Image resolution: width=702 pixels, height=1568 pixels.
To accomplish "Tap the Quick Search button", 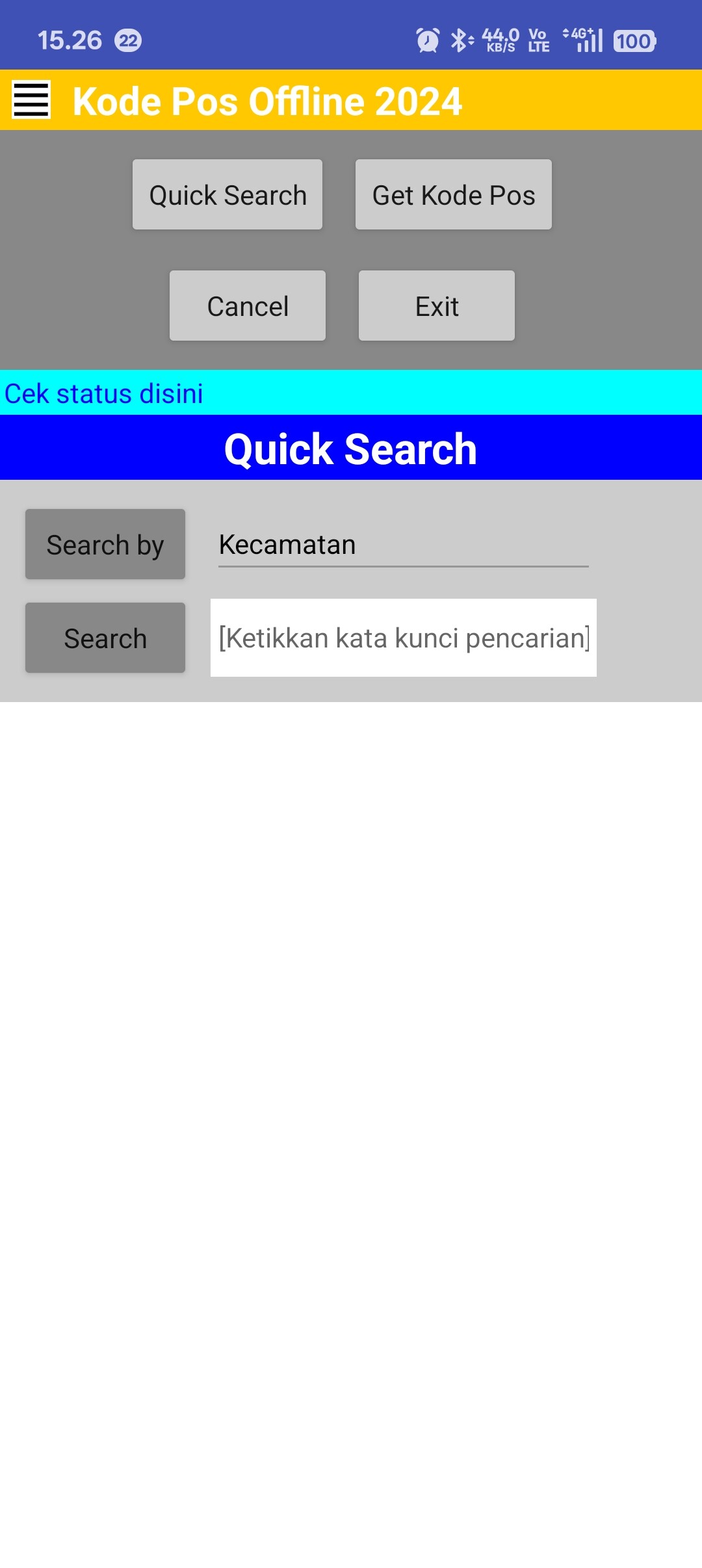I will [227, 195].
